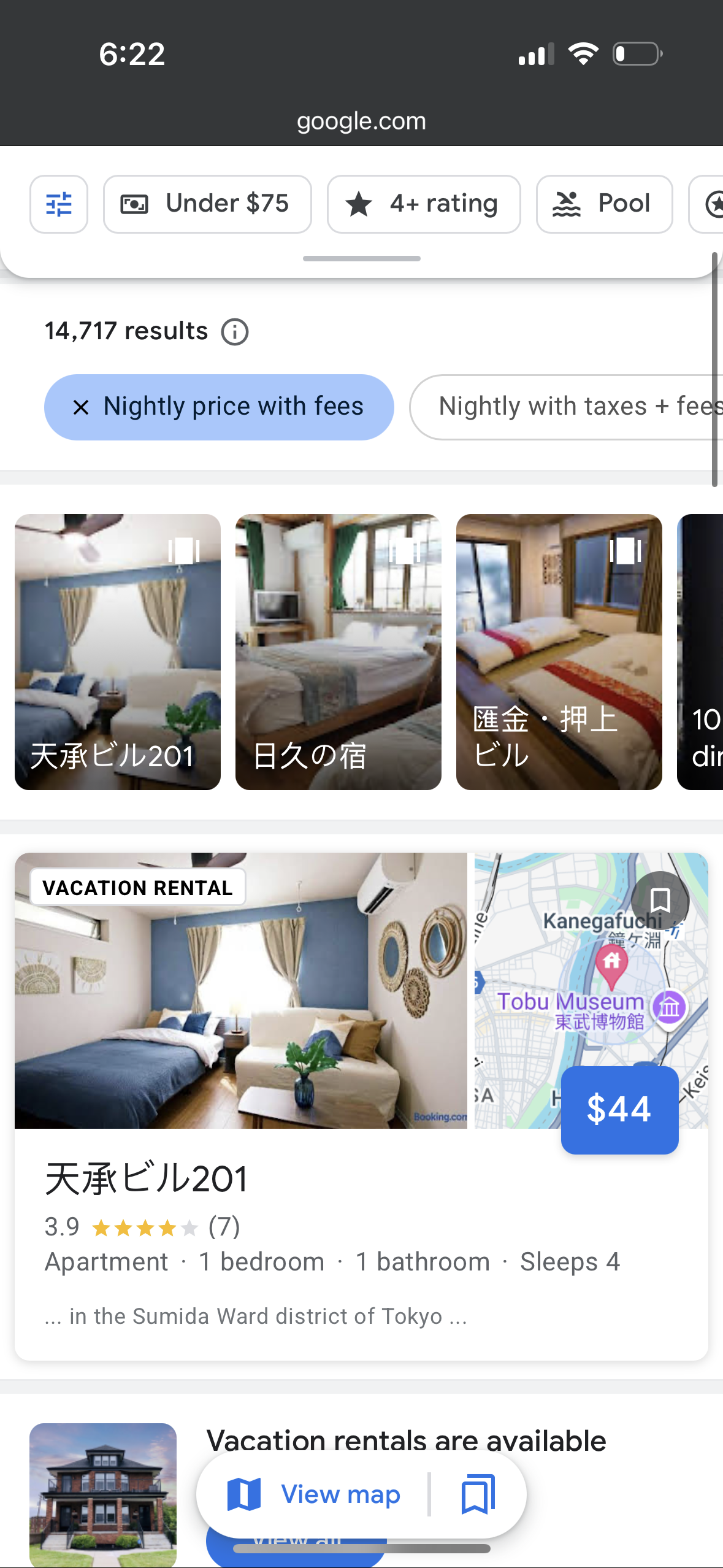Remove Nightly price with fees selection
Viewport: 723px width, 1568px height.
(81, 407)
